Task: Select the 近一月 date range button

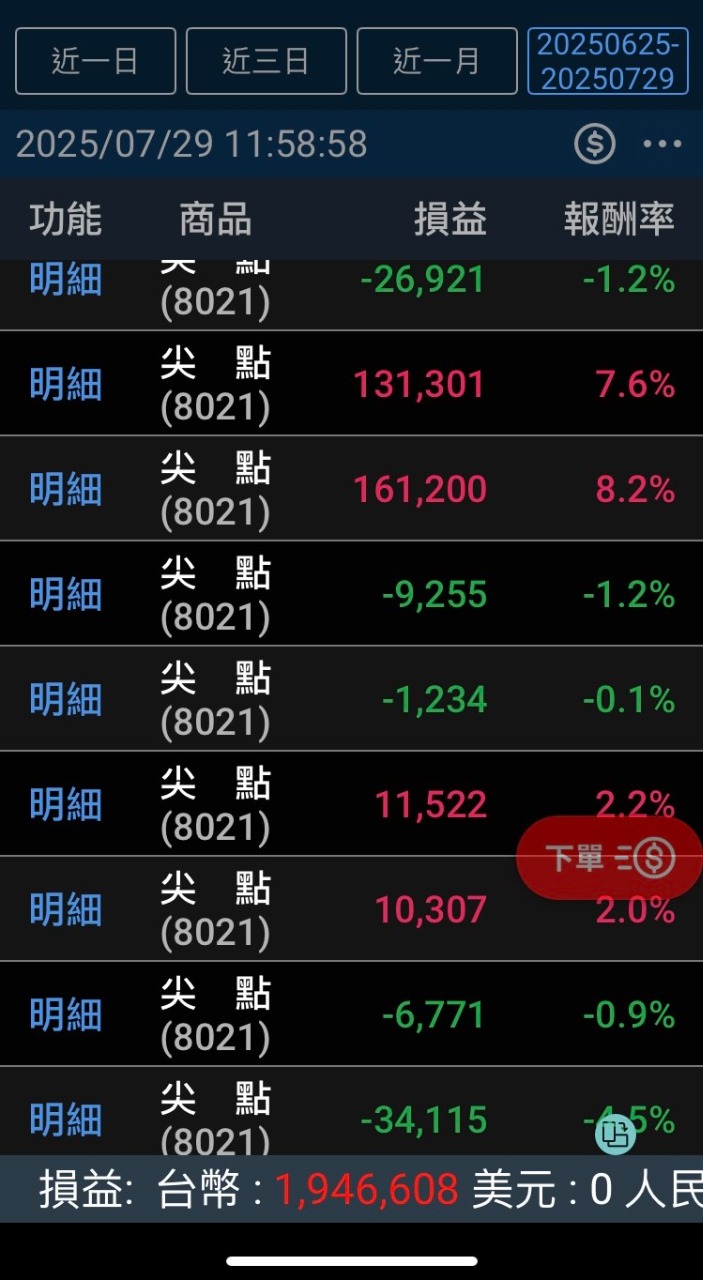Action: click(x=437, y=61)
